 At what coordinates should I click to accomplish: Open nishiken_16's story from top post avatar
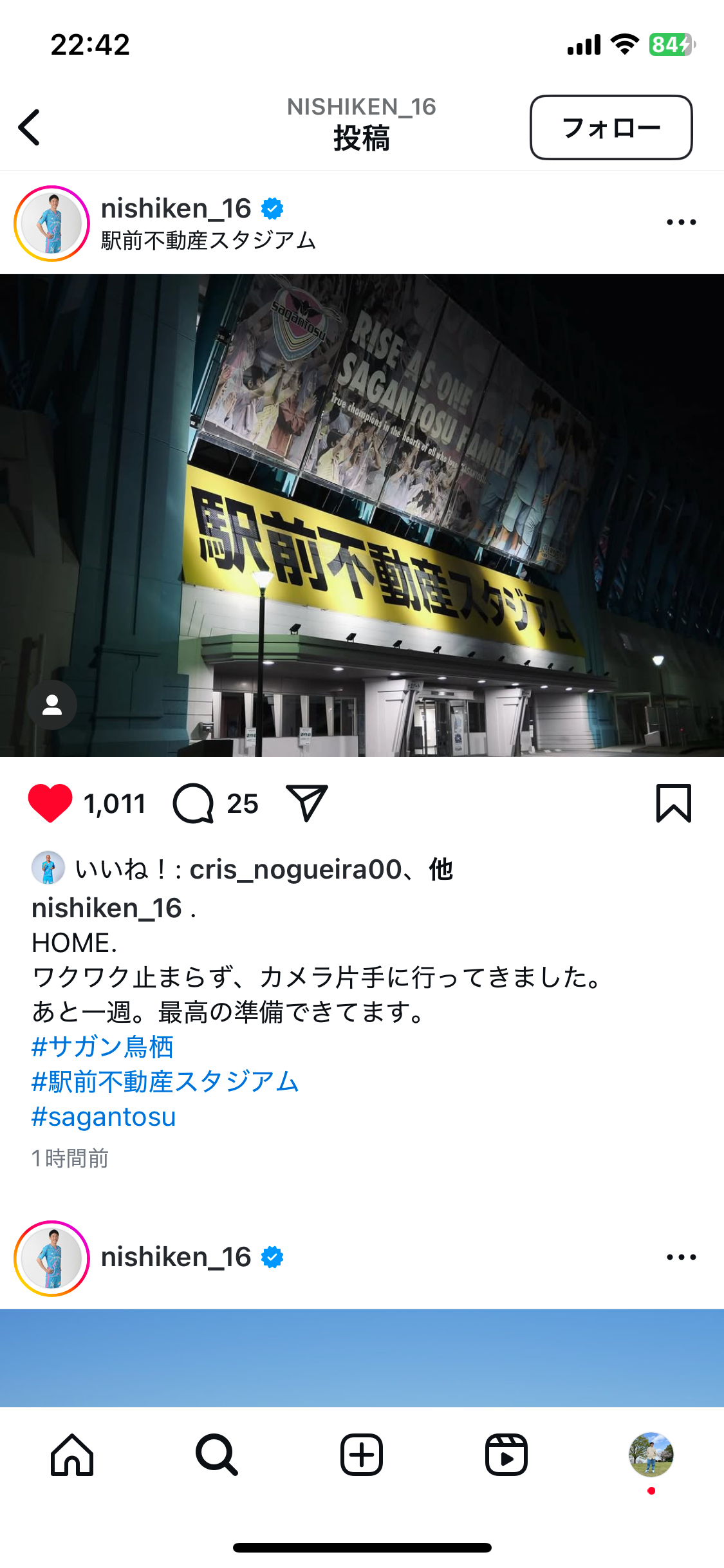(51, 223)
